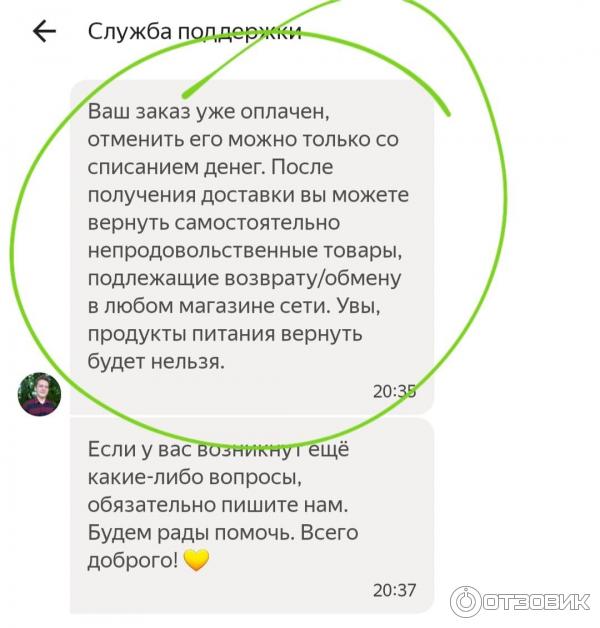The image size is (600, 628).
Task: Open the support agent's avatar
Action: click(40, 395)
